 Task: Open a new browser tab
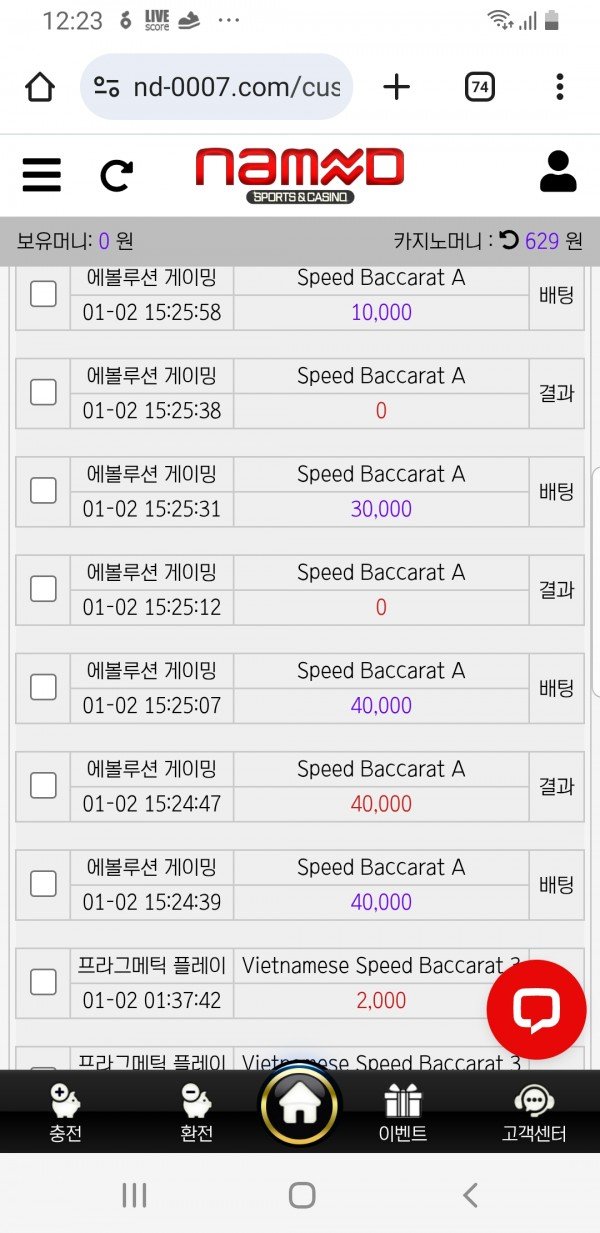(x=397, y=87)
